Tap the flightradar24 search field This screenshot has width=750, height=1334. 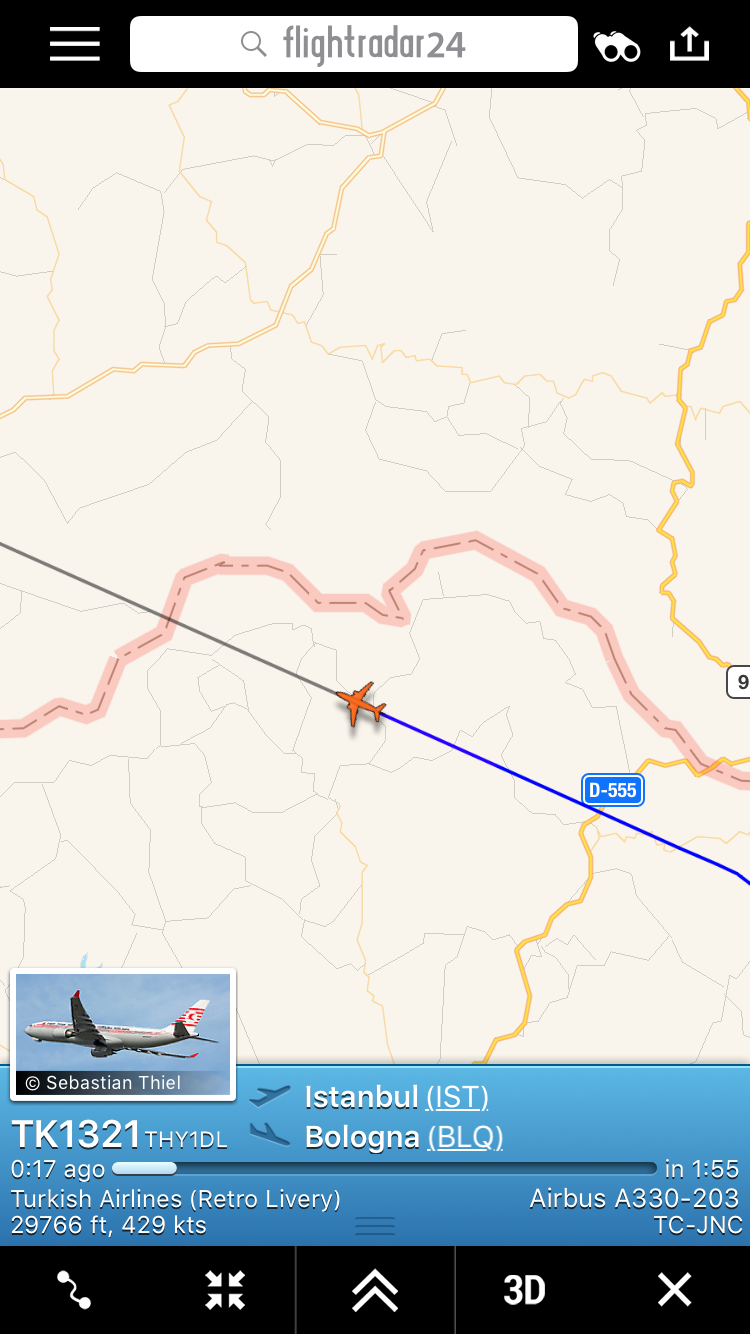354,45
